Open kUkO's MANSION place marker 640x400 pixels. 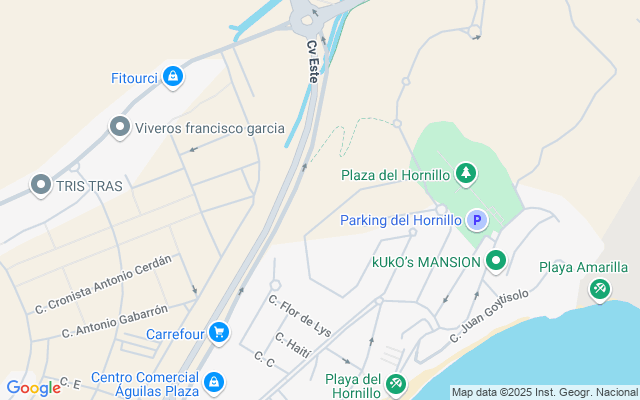(497, 262)
